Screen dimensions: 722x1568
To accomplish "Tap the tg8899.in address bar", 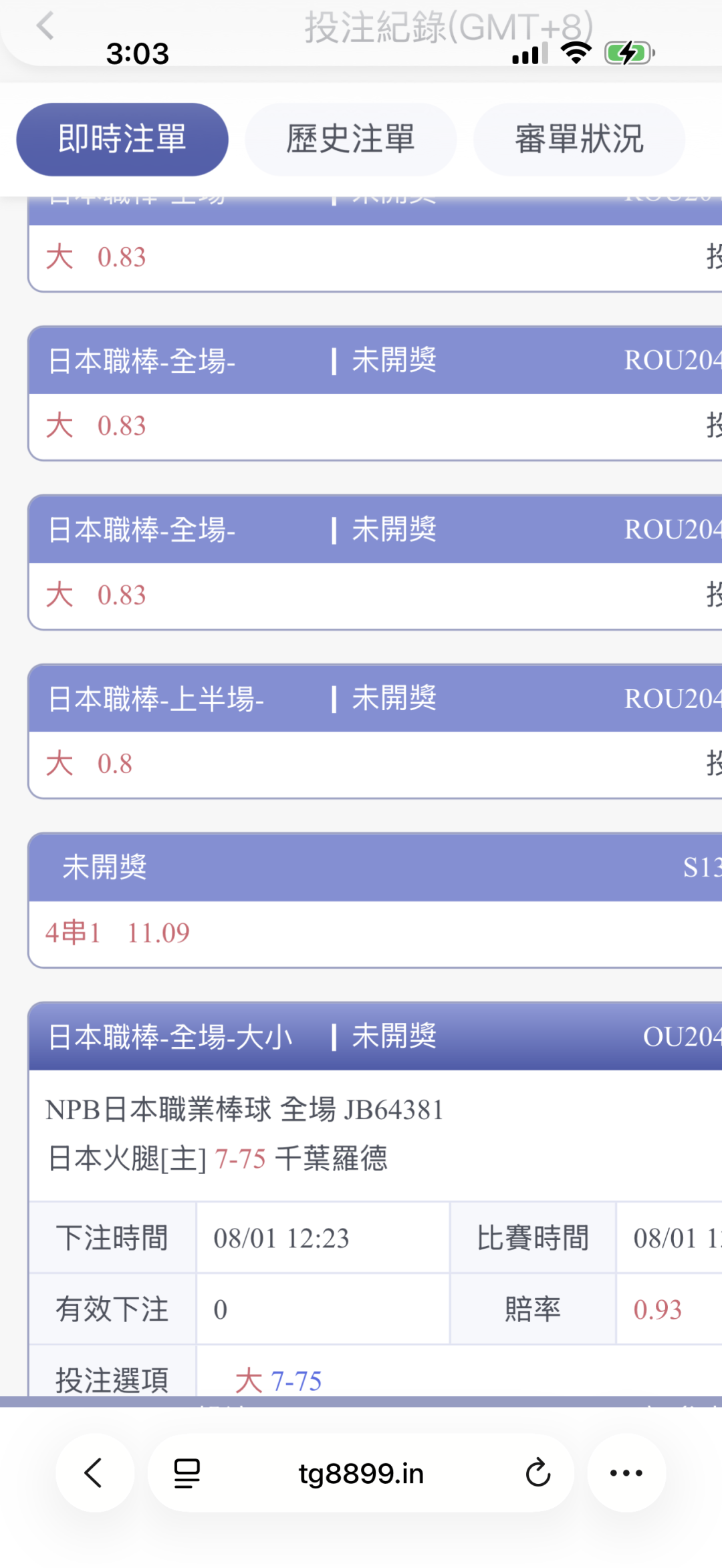I will point(361,1473).
